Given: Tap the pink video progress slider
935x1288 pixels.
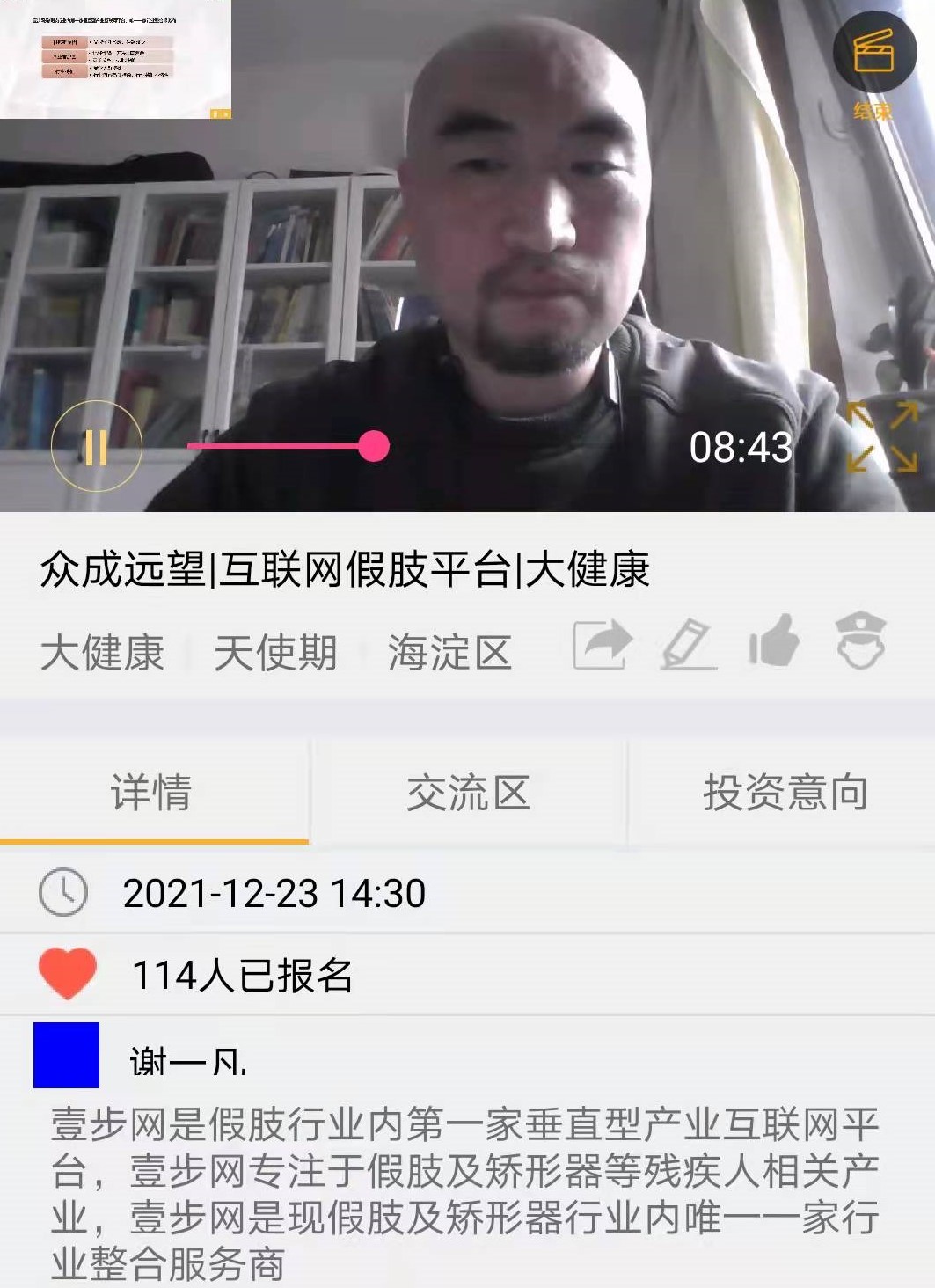Looking at the screenshot, I should click(373, 446).
